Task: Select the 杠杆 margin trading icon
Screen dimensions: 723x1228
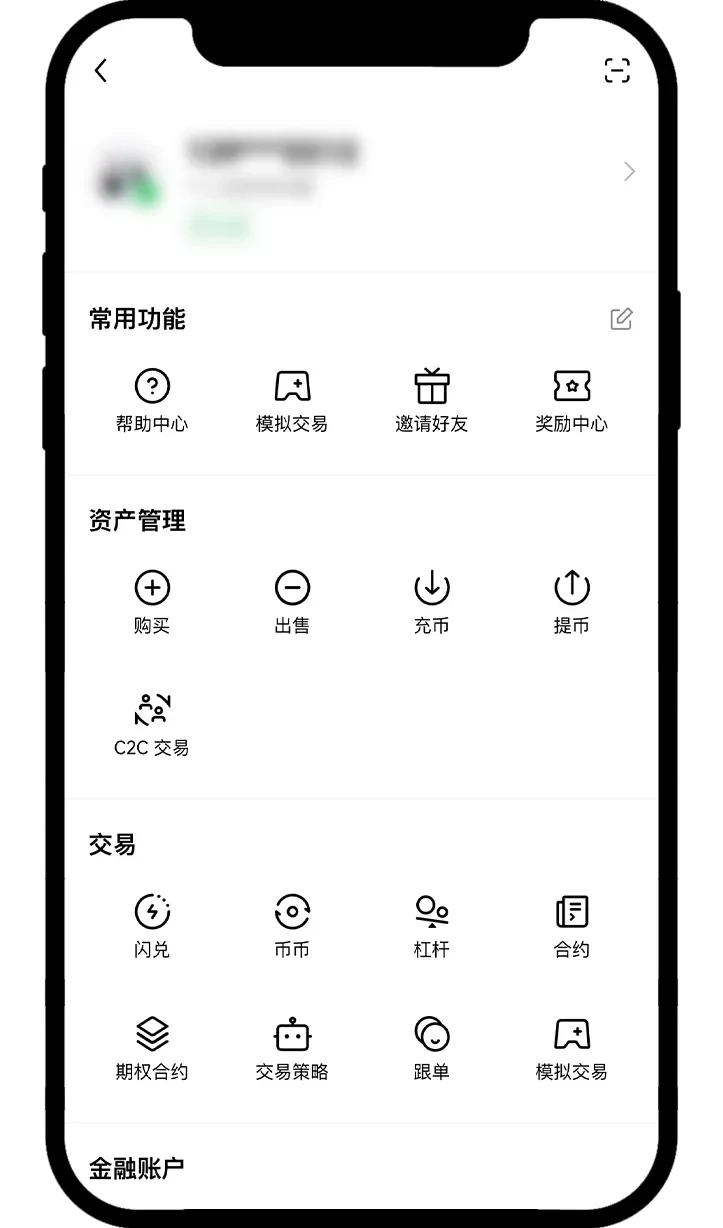Action: coord(431,911)
